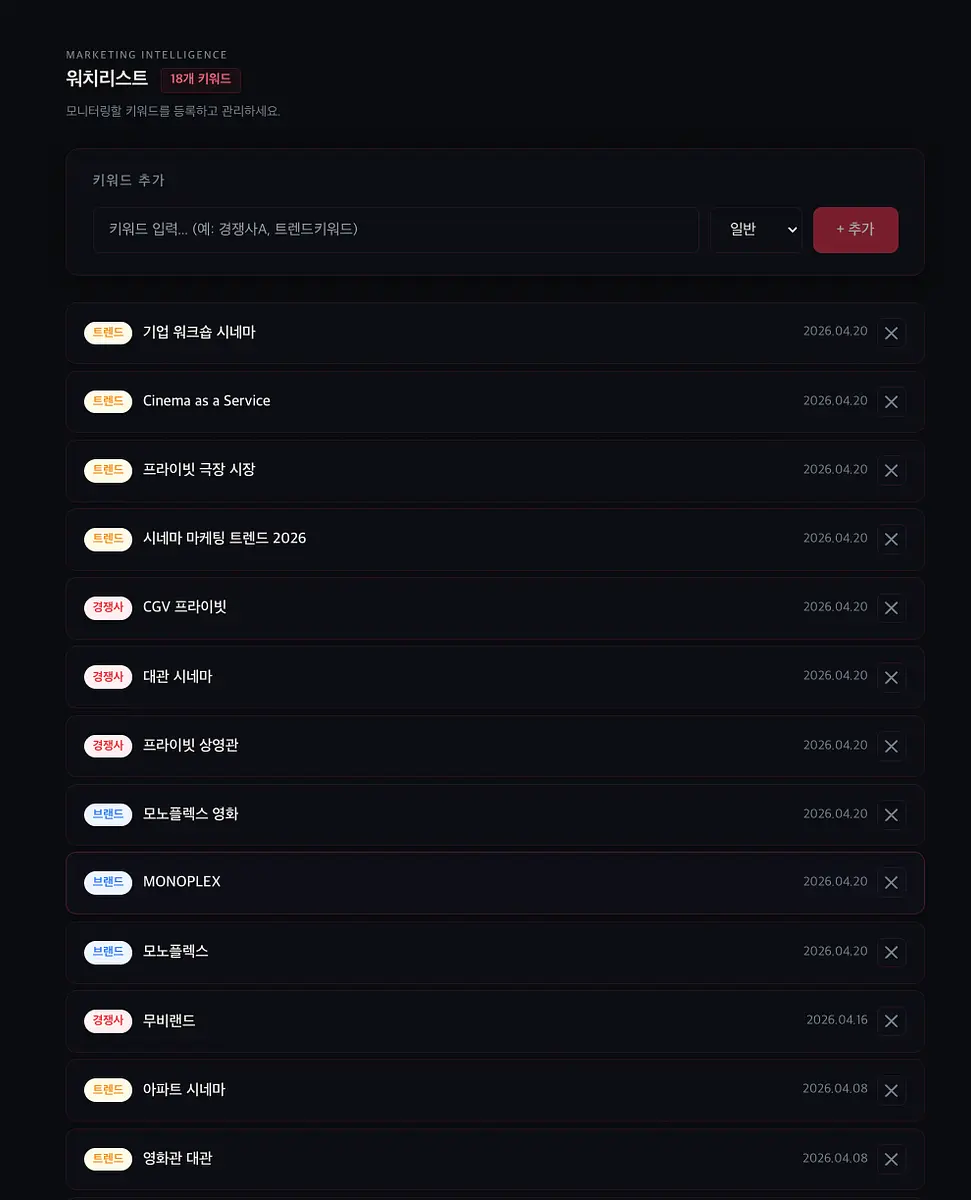The width and height of the screenshot is (971, 1200).
Task: Focus the keyword input field
Action: [396, 230]
